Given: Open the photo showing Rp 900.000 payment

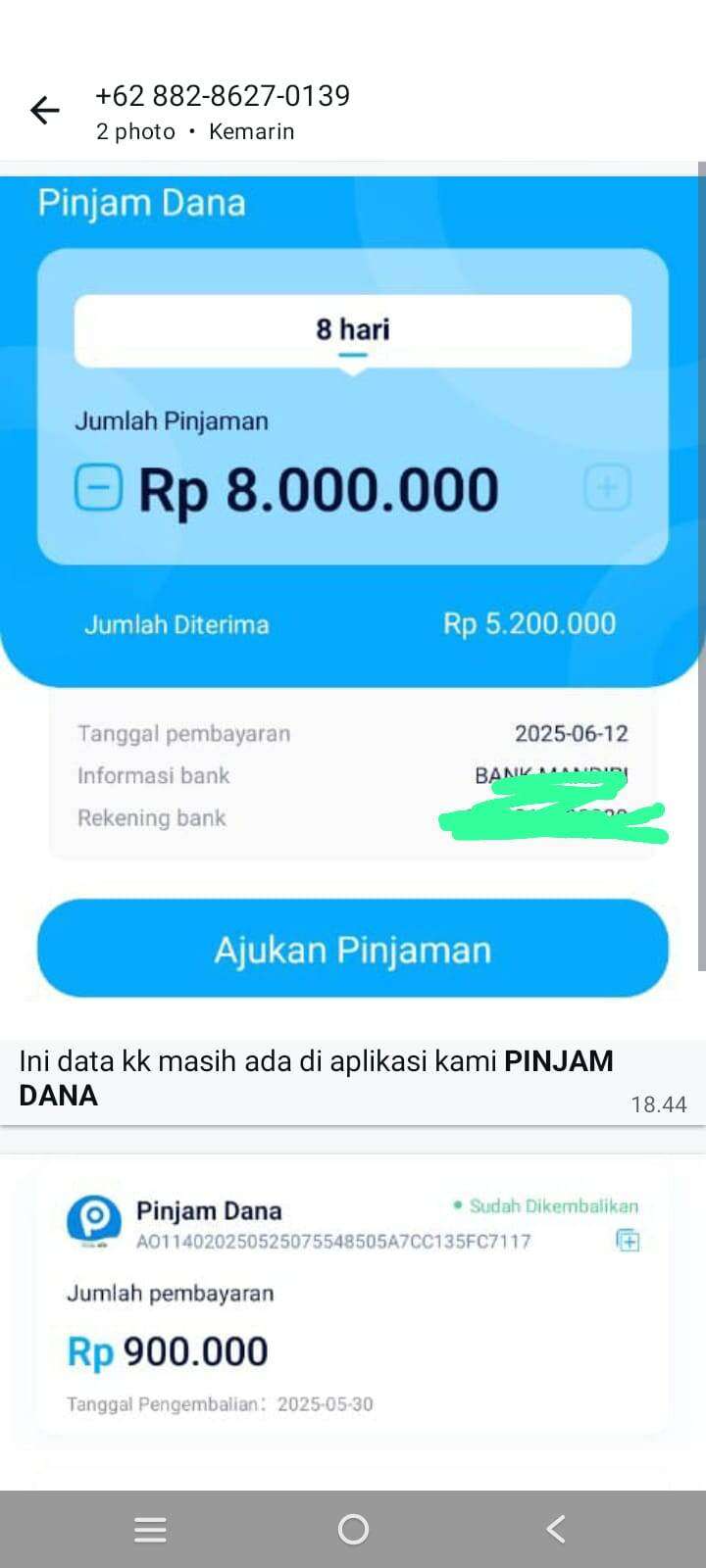Looking at the screenshot, I should point(353,1323).
